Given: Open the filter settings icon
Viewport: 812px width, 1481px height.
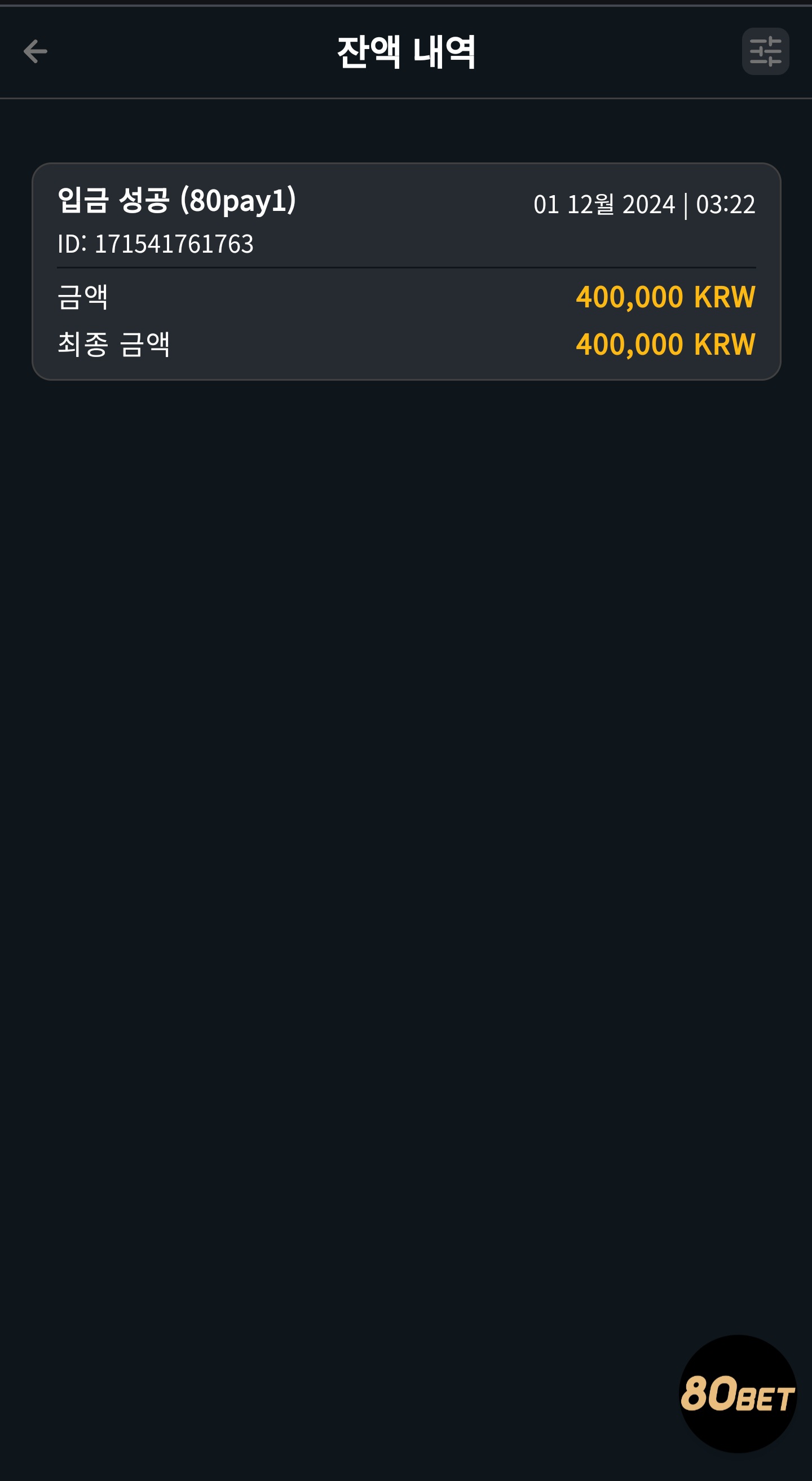Looking at the screenshot, I should tap(765, 51).
